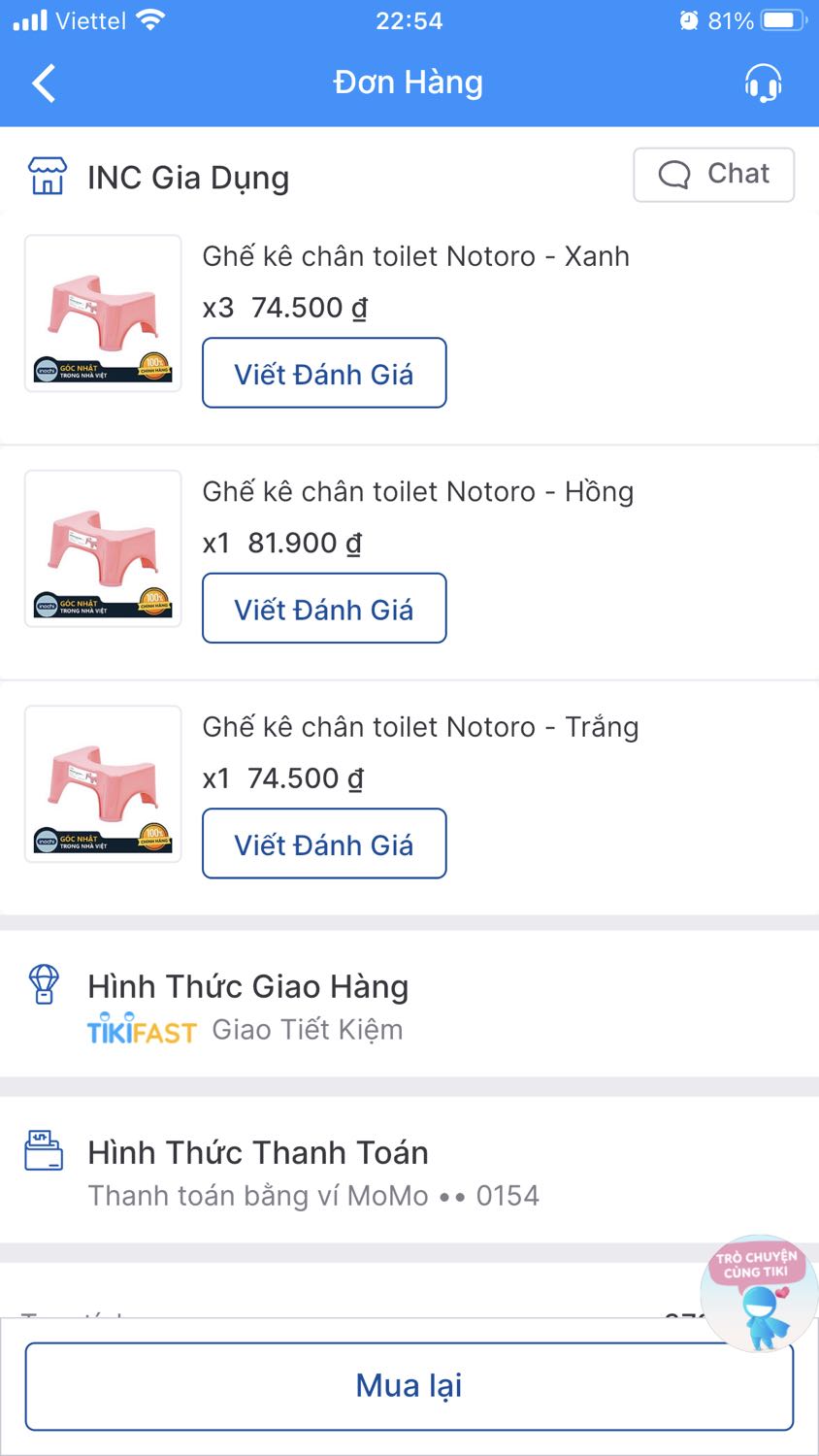This screenshot has height=1456, width=819.
Task: Tap the back arrow to leave Đơn Hàng
Action: pos(43,83)
